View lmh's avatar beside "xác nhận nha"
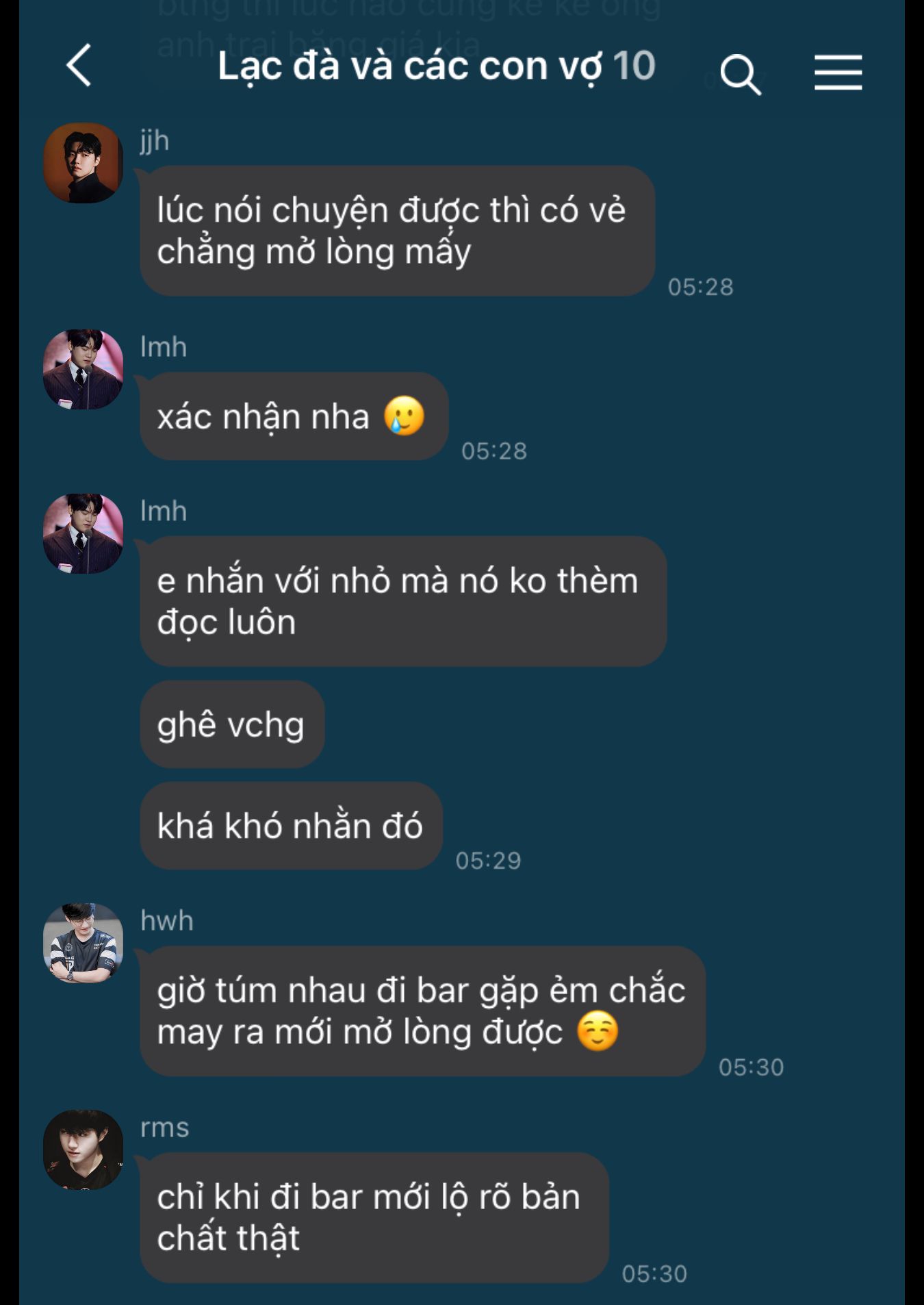 point(84,370)
